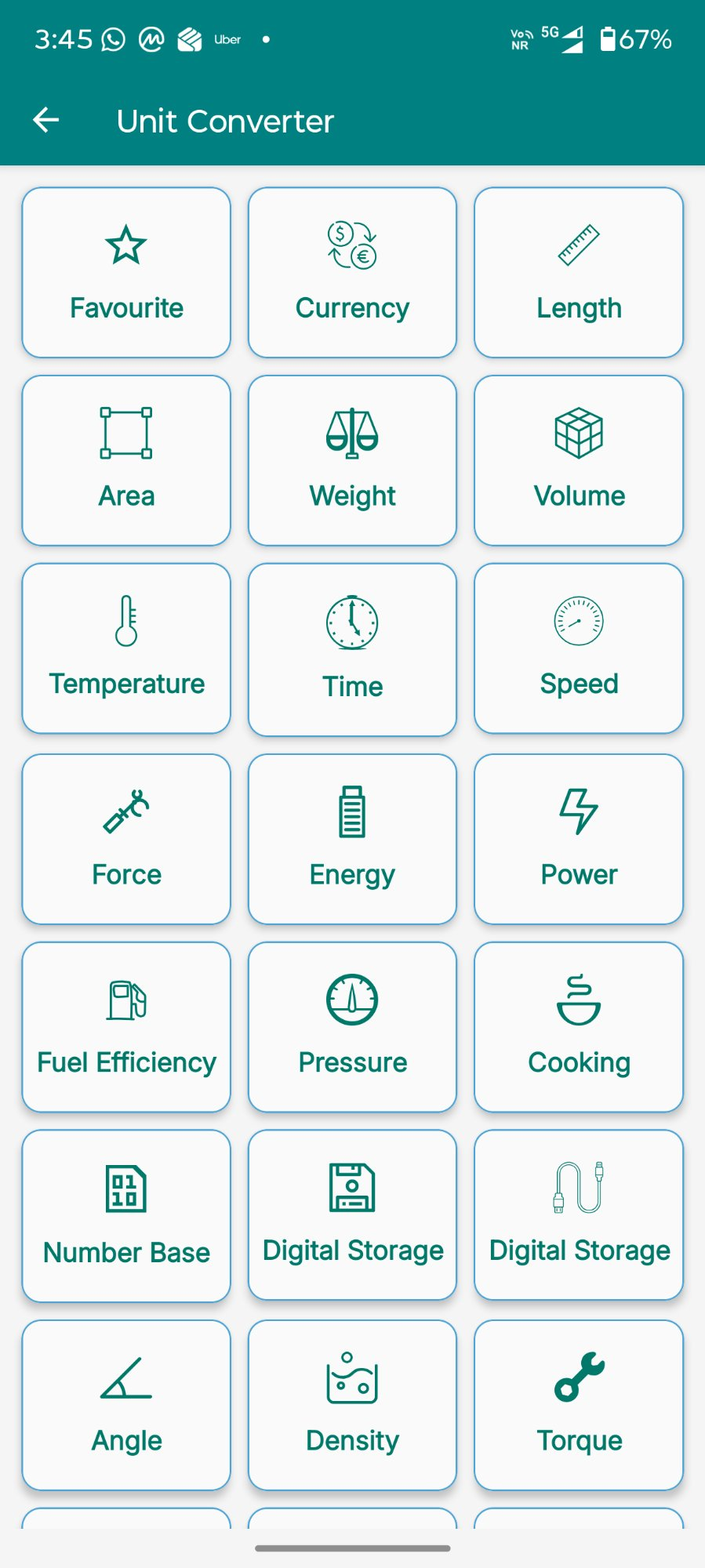Select the Fuel Efficiency converter
This screenshot has width=705, height=1568.
click(x=125, y=1027)
